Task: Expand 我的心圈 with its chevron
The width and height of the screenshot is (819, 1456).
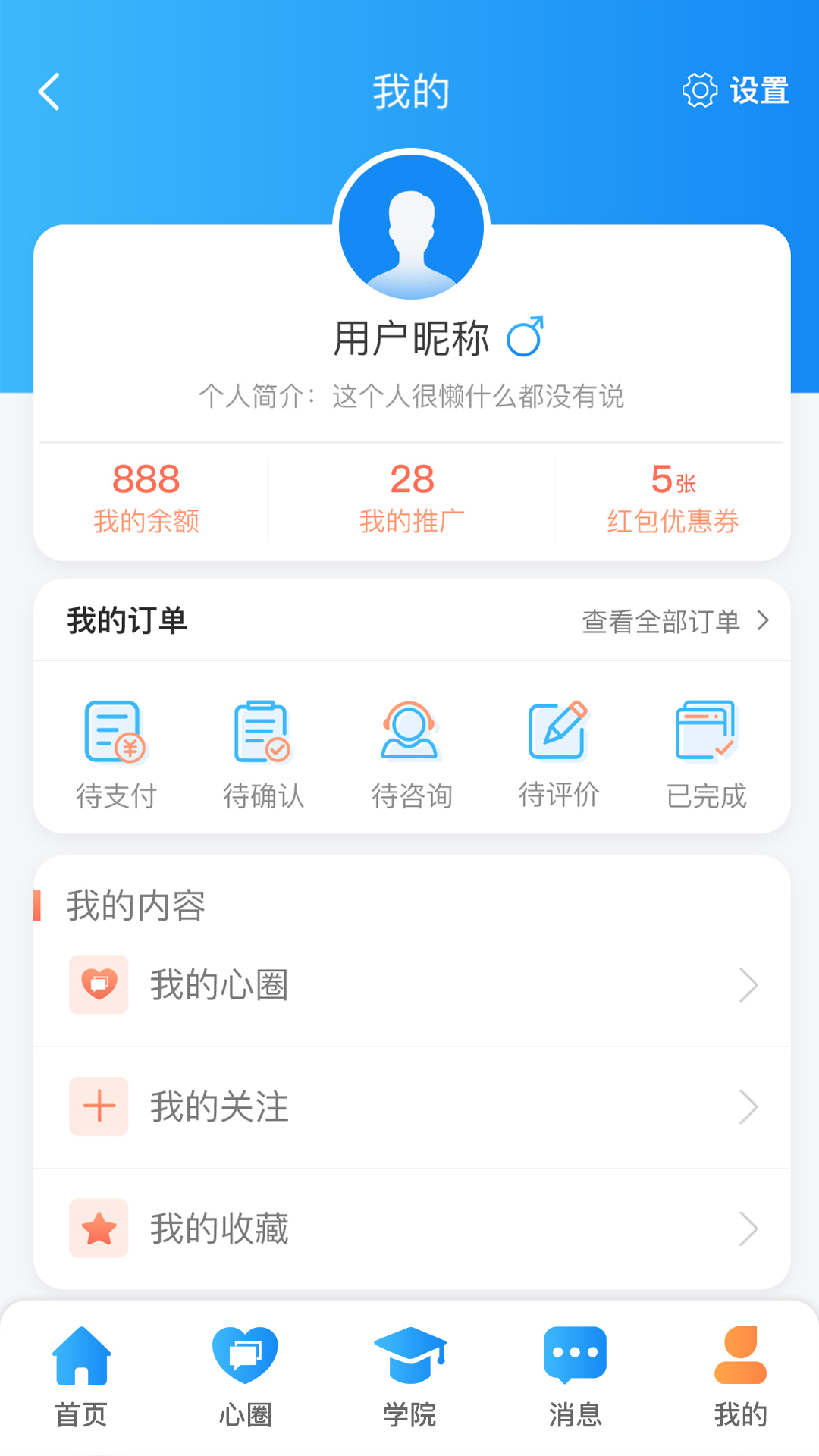Action: coord(751,984)
